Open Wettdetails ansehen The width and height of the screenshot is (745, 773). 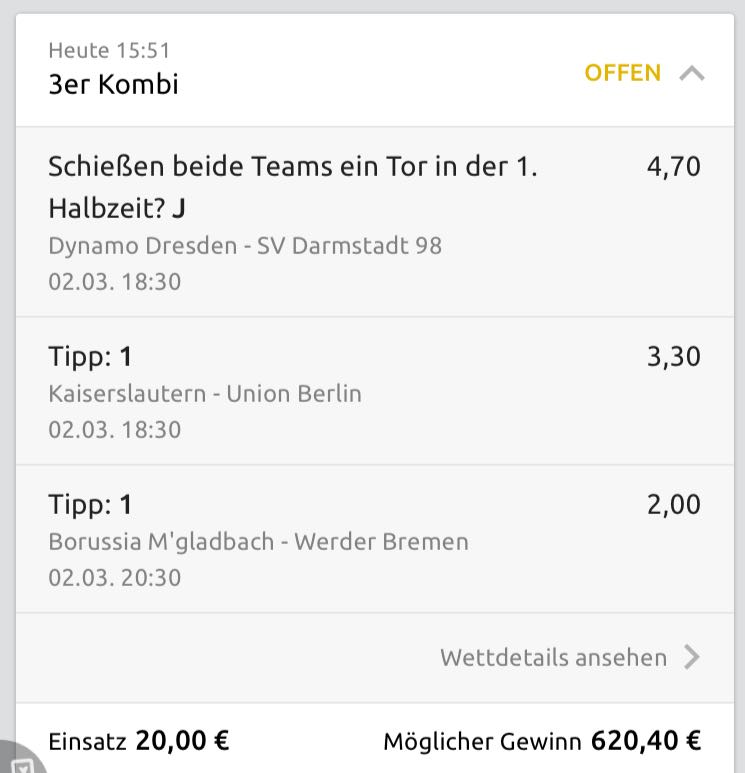point(569,657)
